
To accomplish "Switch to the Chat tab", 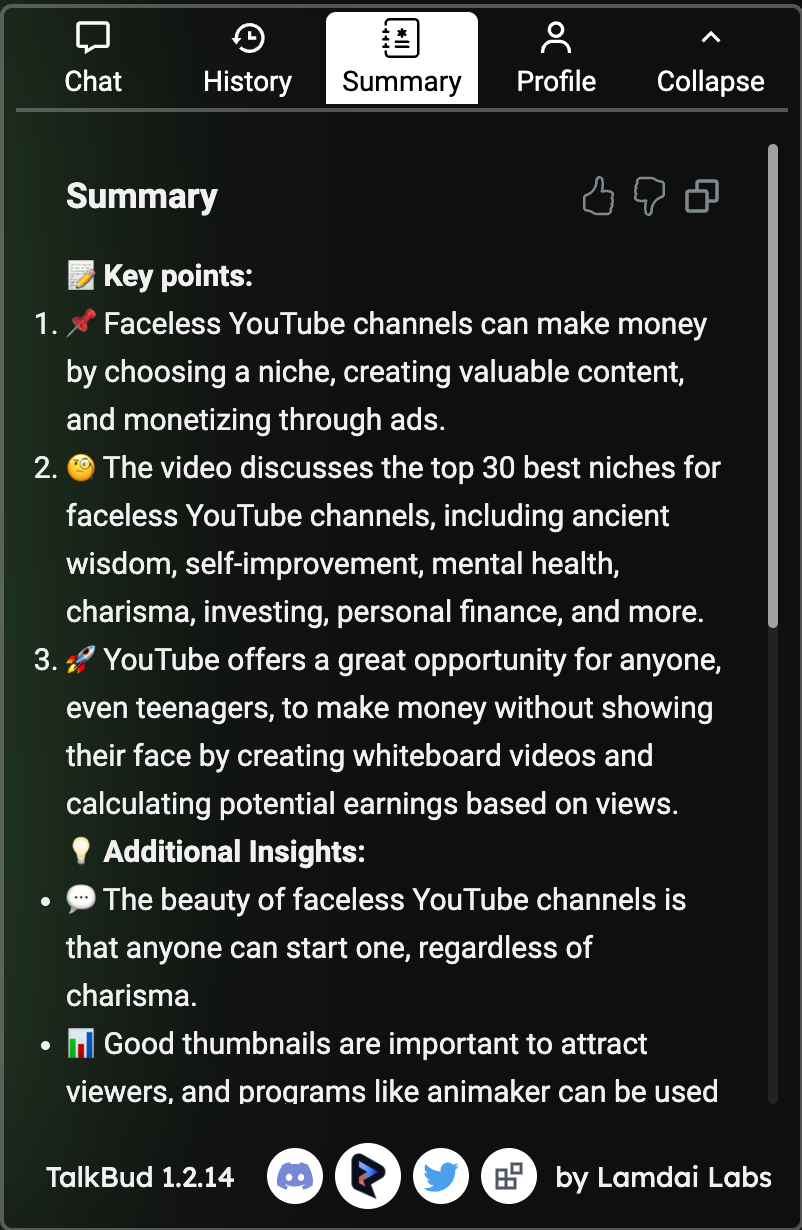I will coord(93,59).
